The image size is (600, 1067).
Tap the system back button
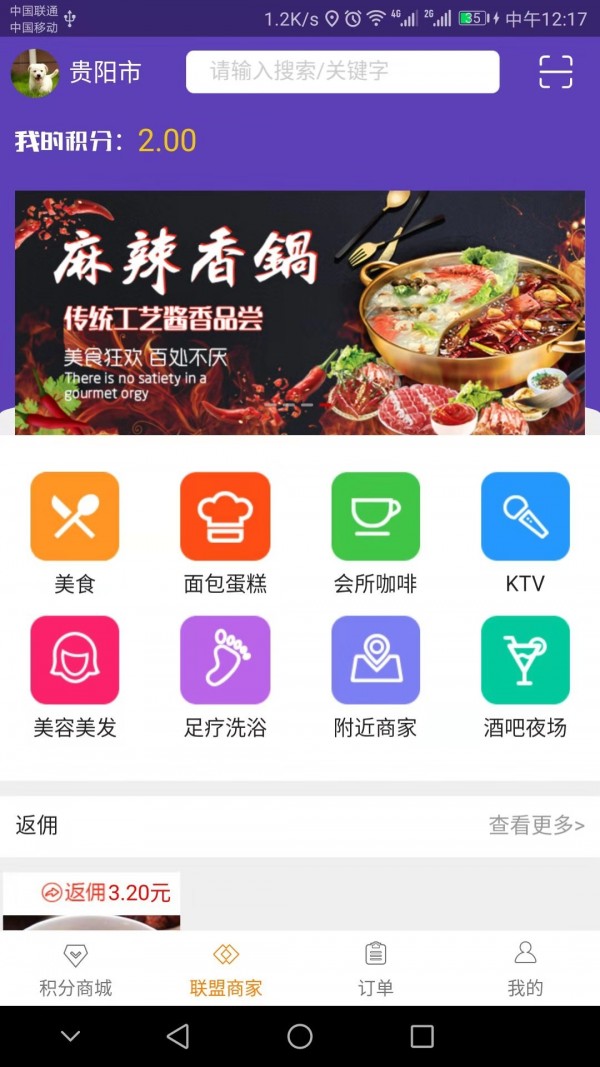[178, 1036]
